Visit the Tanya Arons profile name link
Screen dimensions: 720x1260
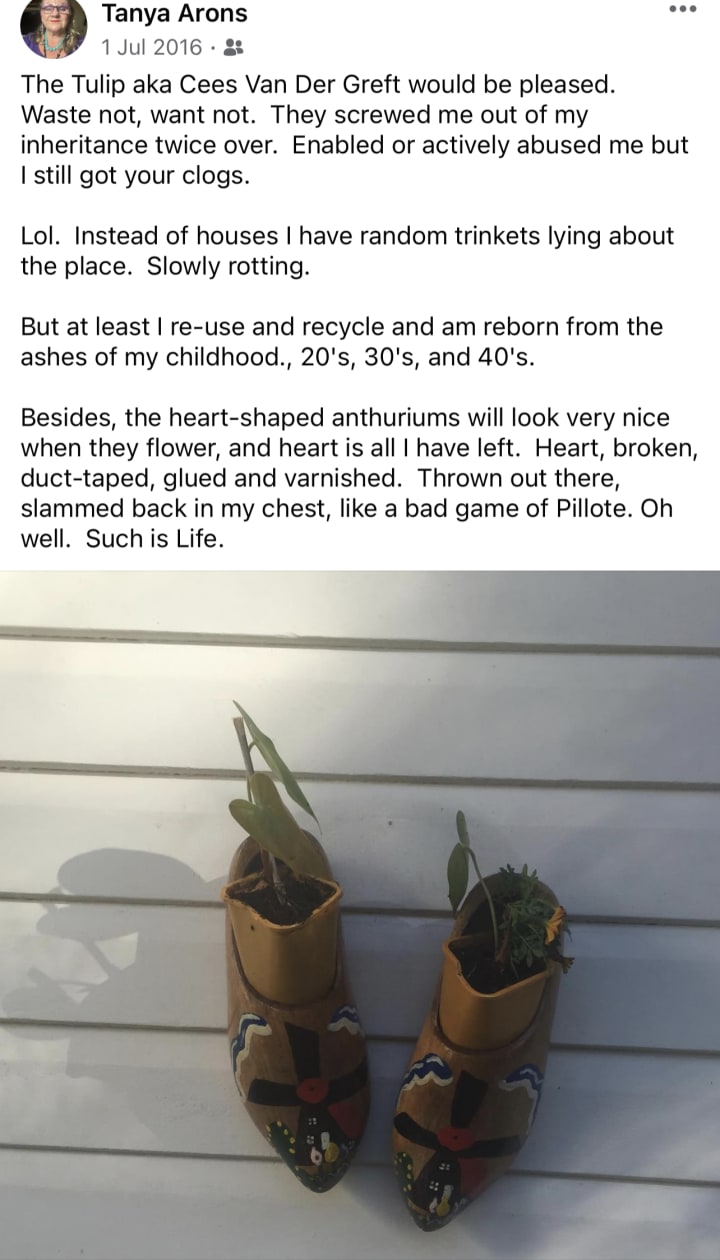pos(174,14)
